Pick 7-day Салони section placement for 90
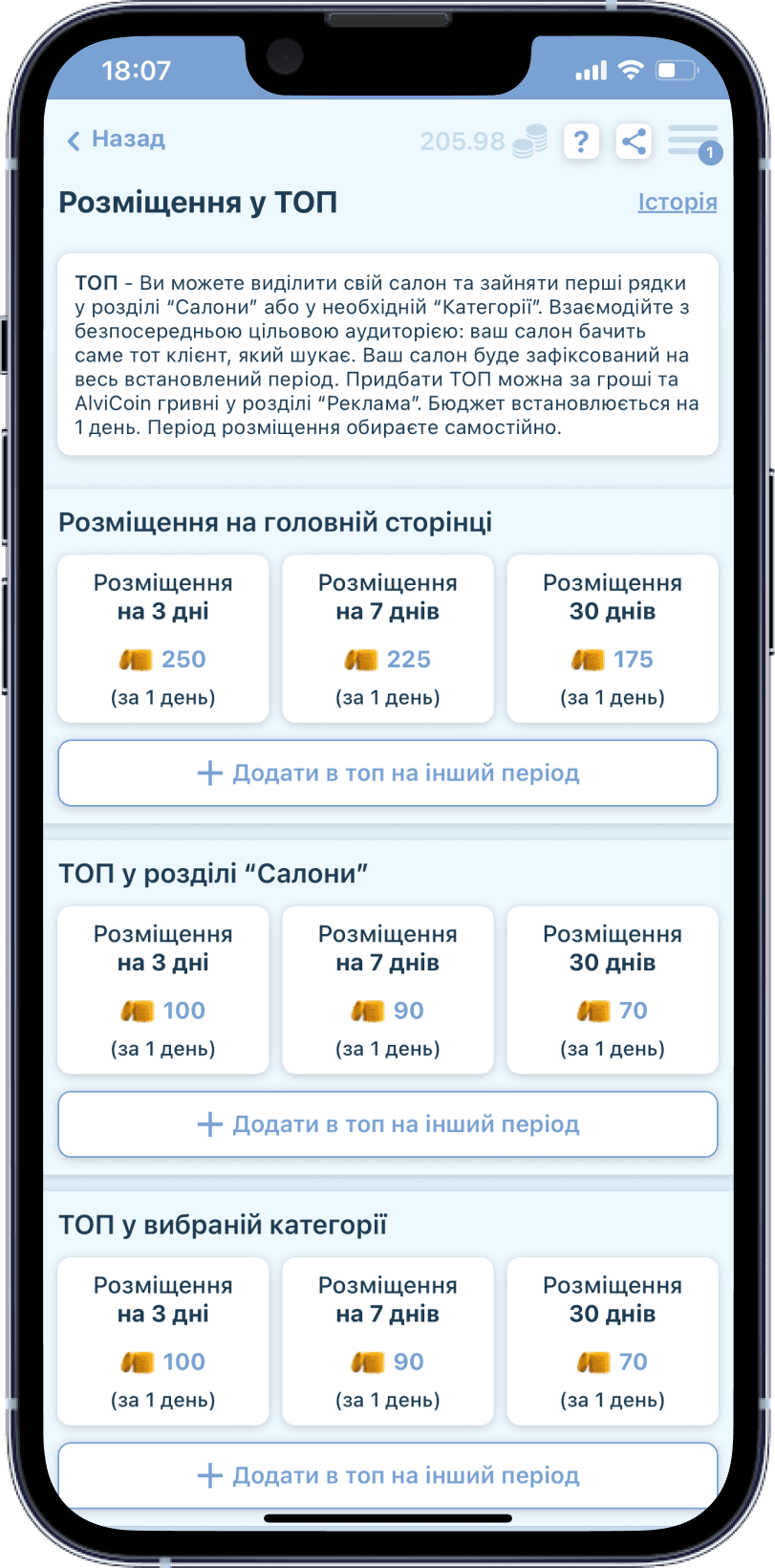 [388, 990]
